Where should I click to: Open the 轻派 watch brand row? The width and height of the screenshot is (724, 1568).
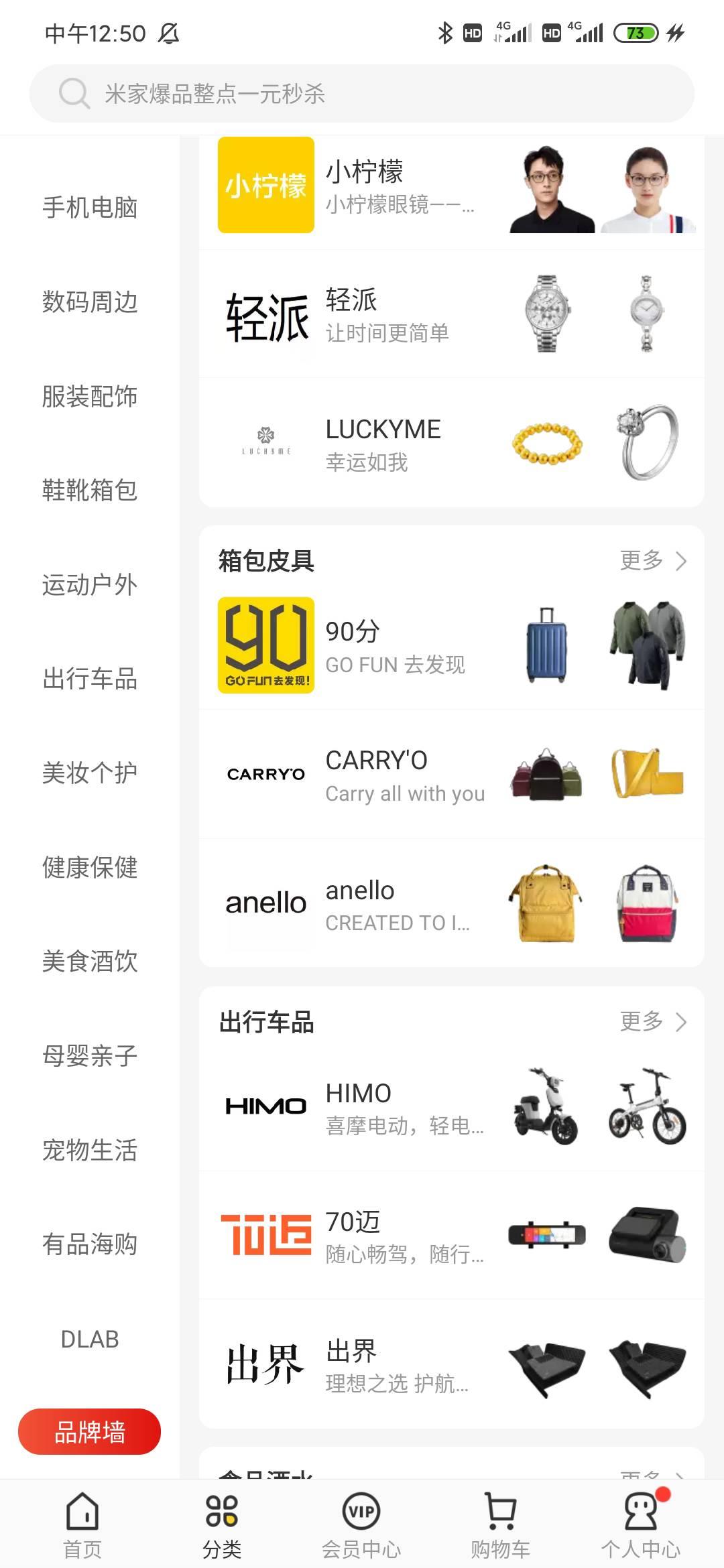coord(451,314)
